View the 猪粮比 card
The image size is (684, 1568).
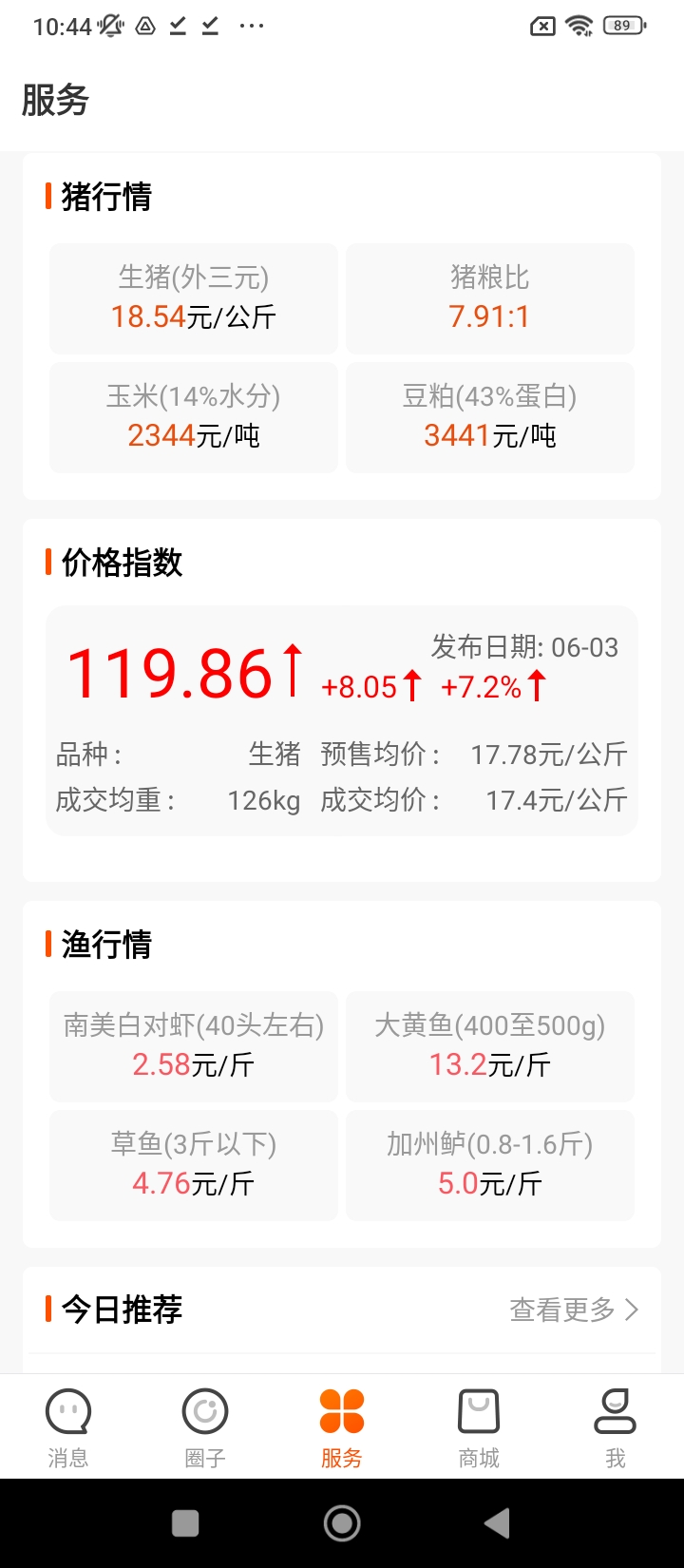click(490, 298)
